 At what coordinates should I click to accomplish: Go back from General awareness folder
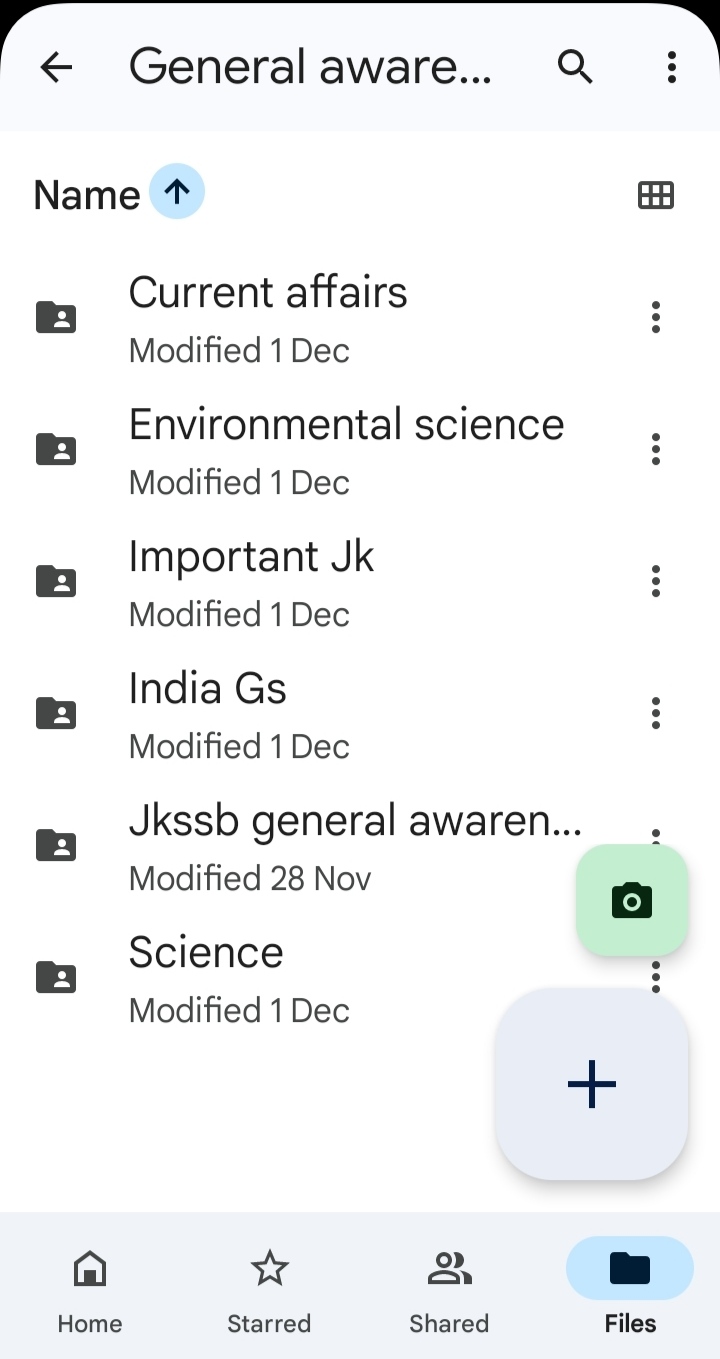click(57, 68)
